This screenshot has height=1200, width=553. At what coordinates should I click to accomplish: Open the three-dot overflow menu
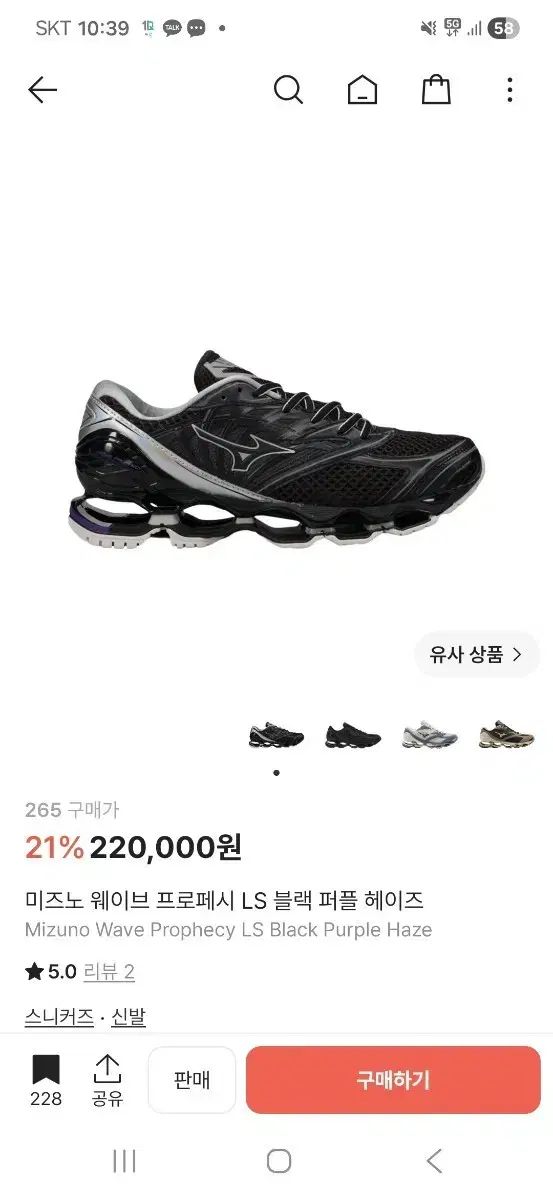510,90
